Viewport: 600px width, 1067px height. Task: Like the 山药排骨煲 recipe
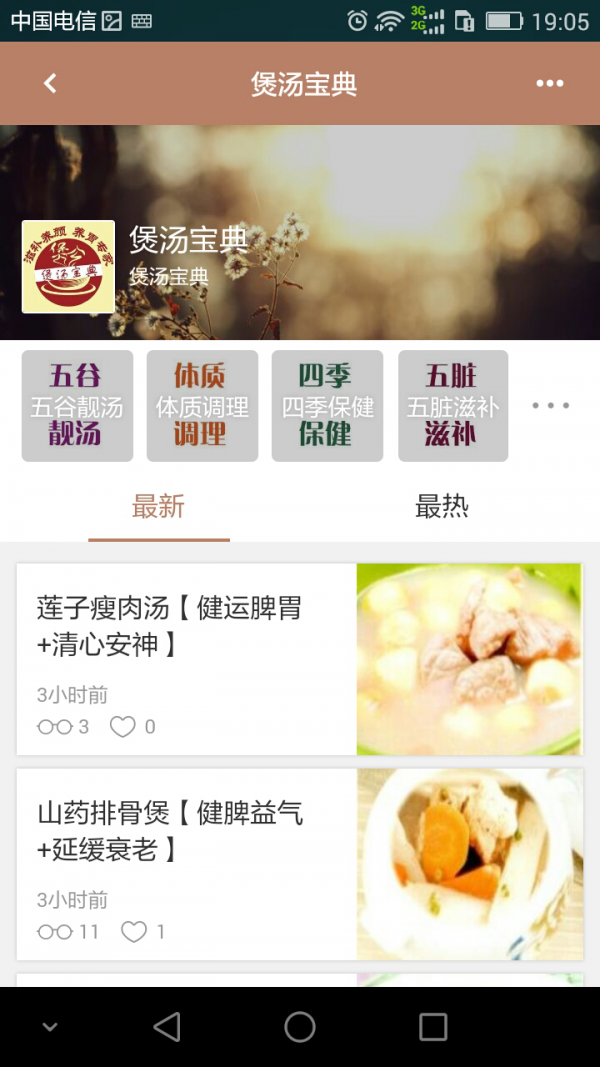tap(133, 932)
